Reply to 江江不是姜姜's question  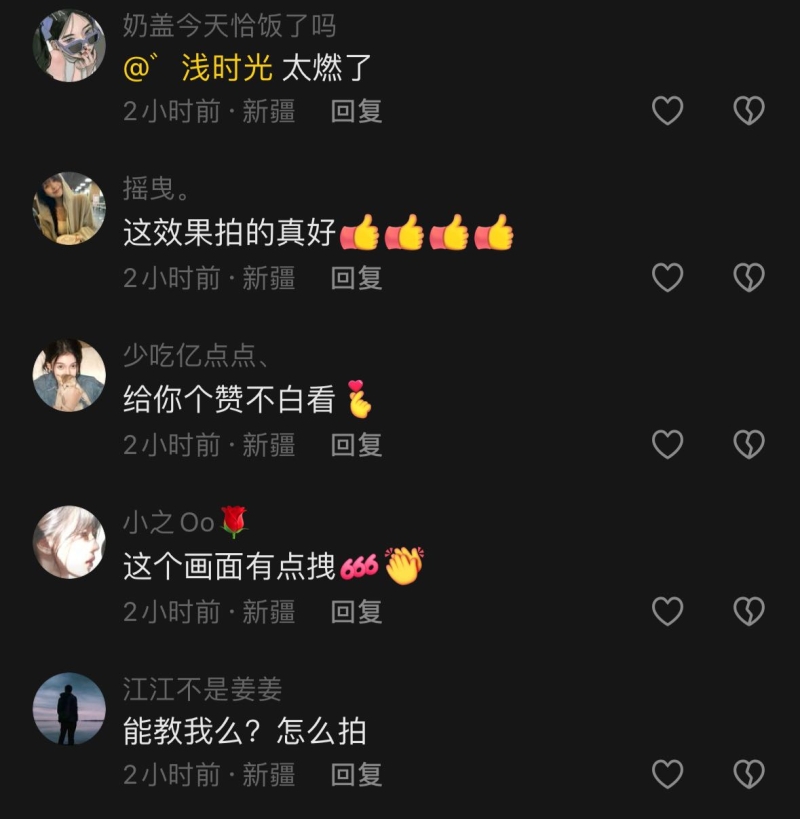click(356, 774)
